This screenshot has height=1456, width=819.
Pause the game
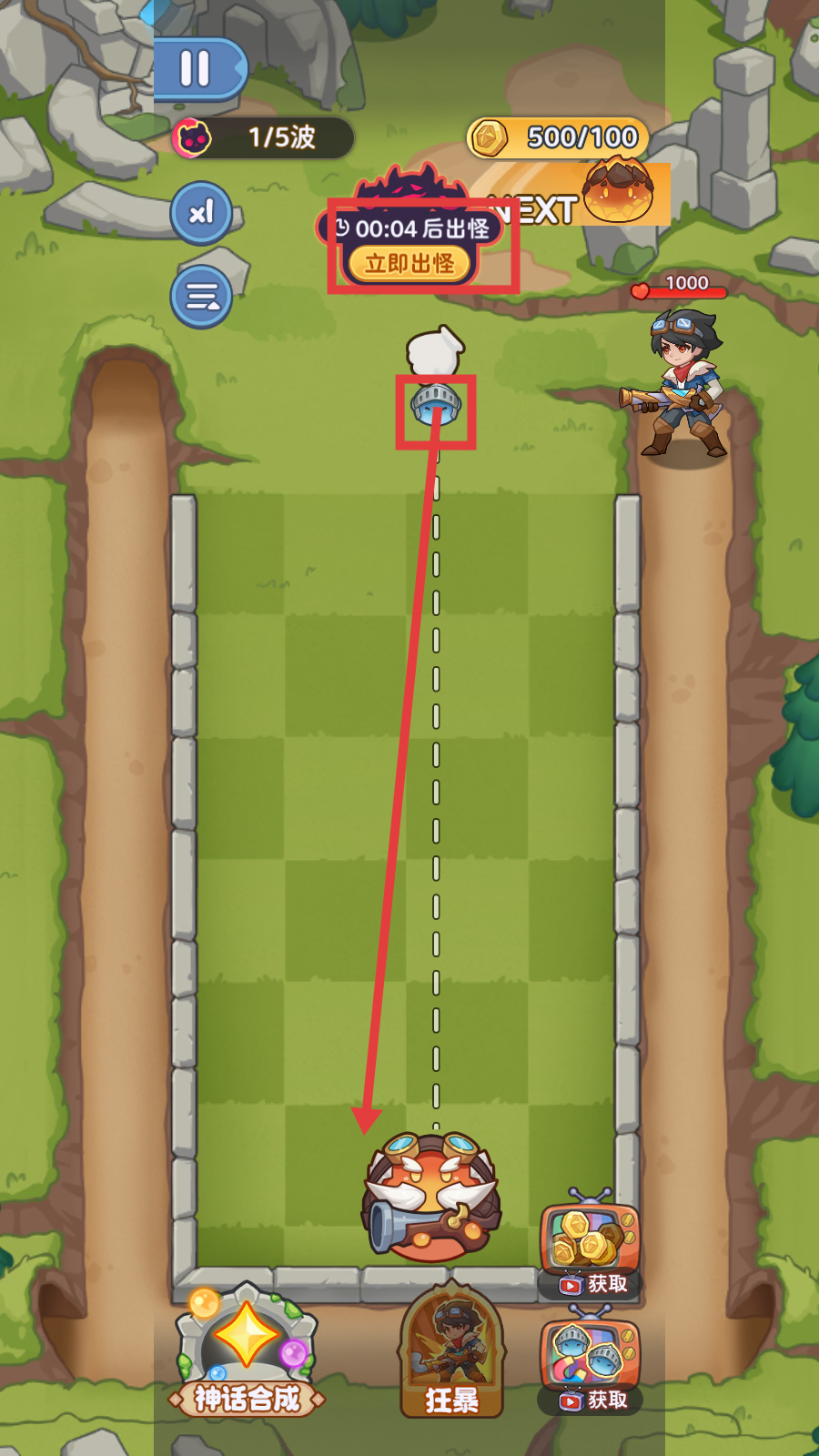197,68
